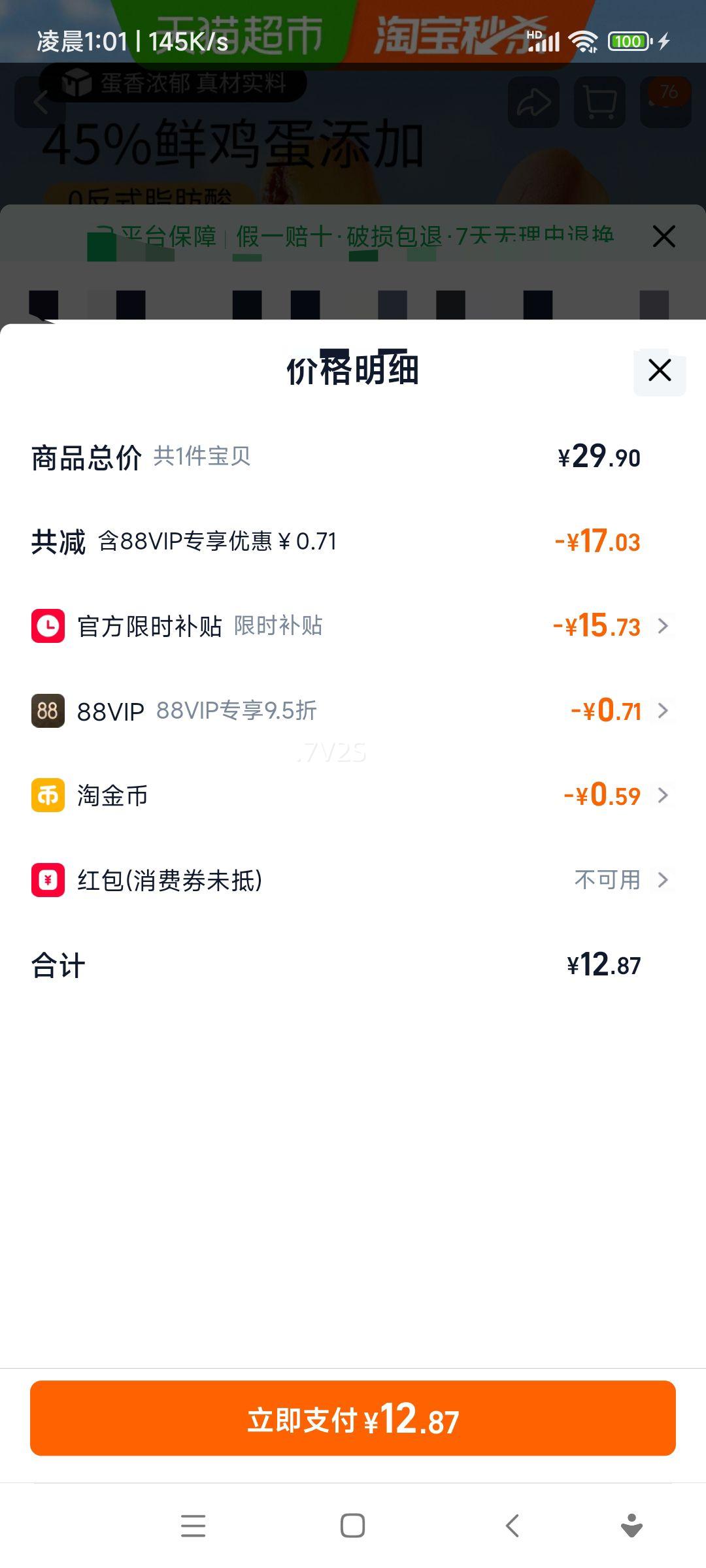Tap the recent apps navigation button
This screenshot has height=1568, width=706.
(193, 1527)
